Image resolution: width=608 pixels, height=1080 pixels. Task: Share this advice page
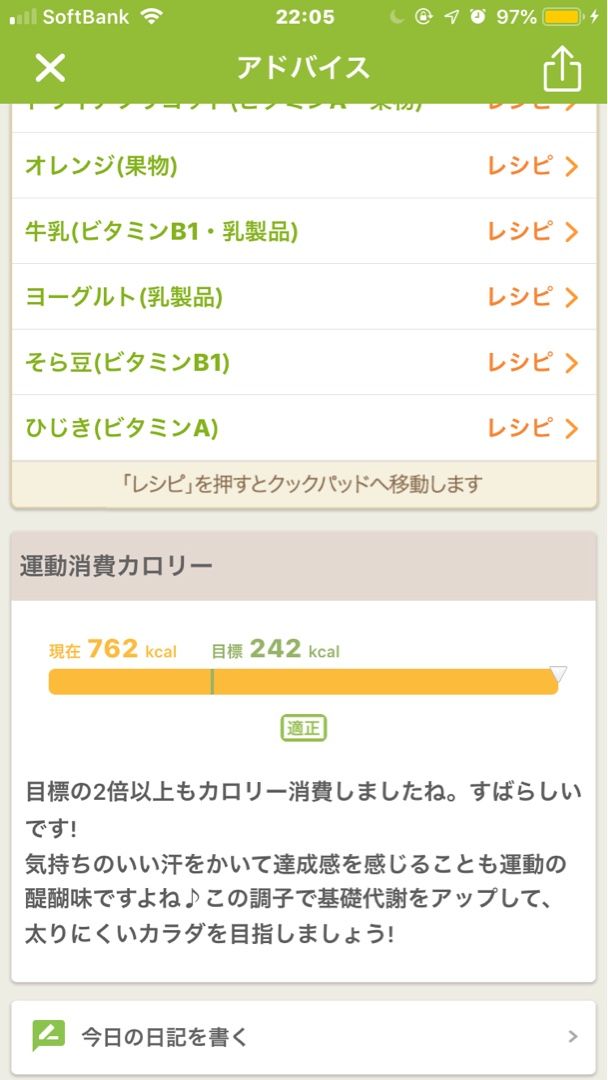pyautogui.click(x=561, y=68)
